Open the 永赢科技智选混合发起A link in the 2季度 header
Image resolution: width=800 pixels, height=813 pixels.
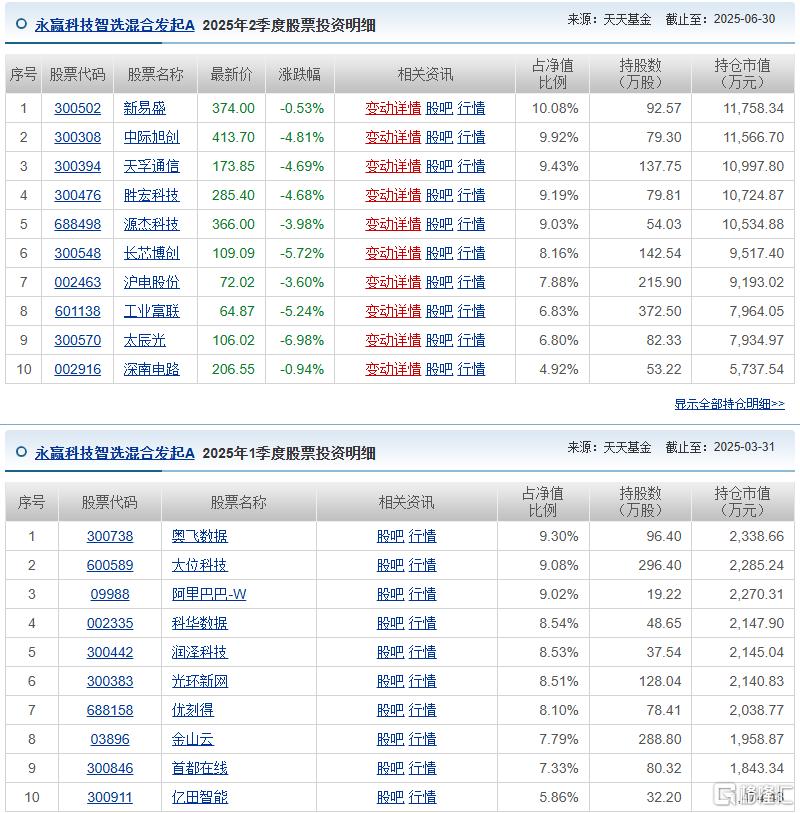coord(115,25)
